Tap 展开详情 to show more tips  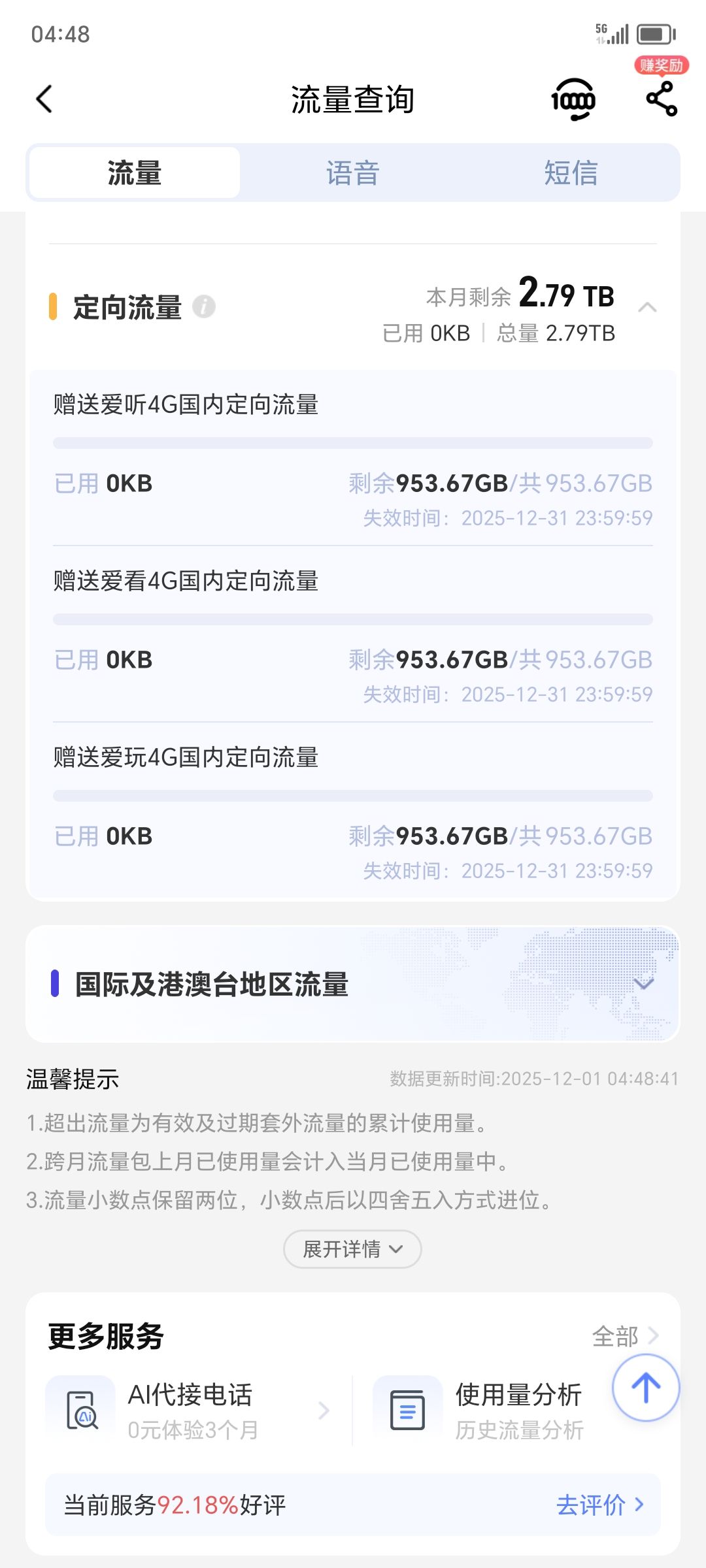tap(352, 1249)
